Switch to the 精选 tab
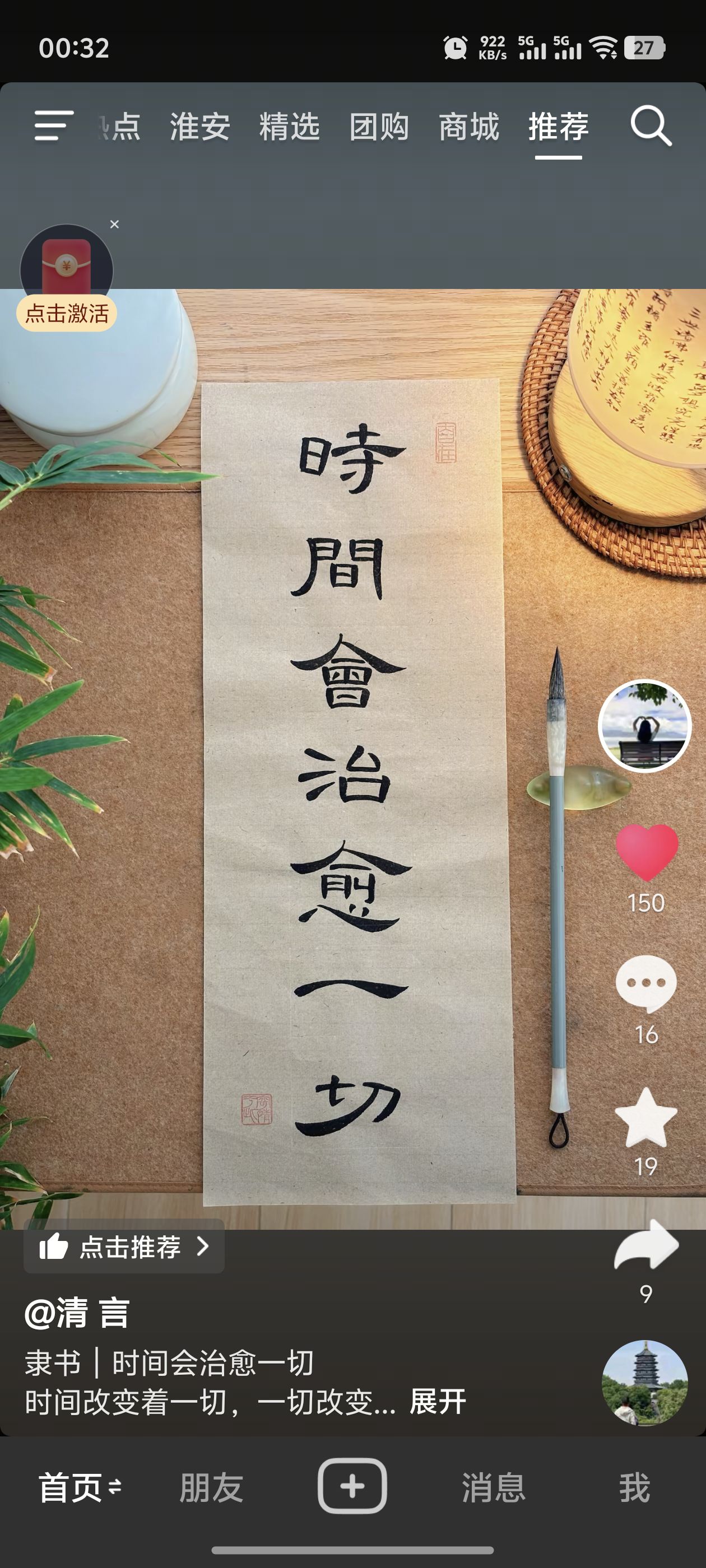The image size is (706, 1568). click(x=289, y=127)
